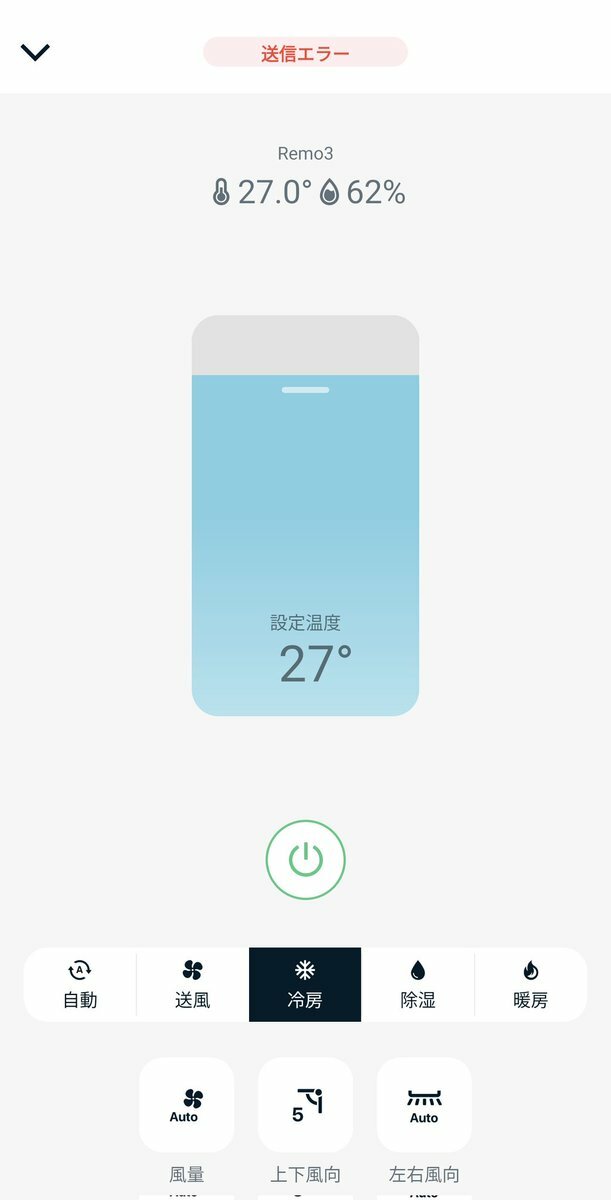611x1200 pixels.
Task: Tap the 27° temperature slider panel
Action: tap(305, 515)
